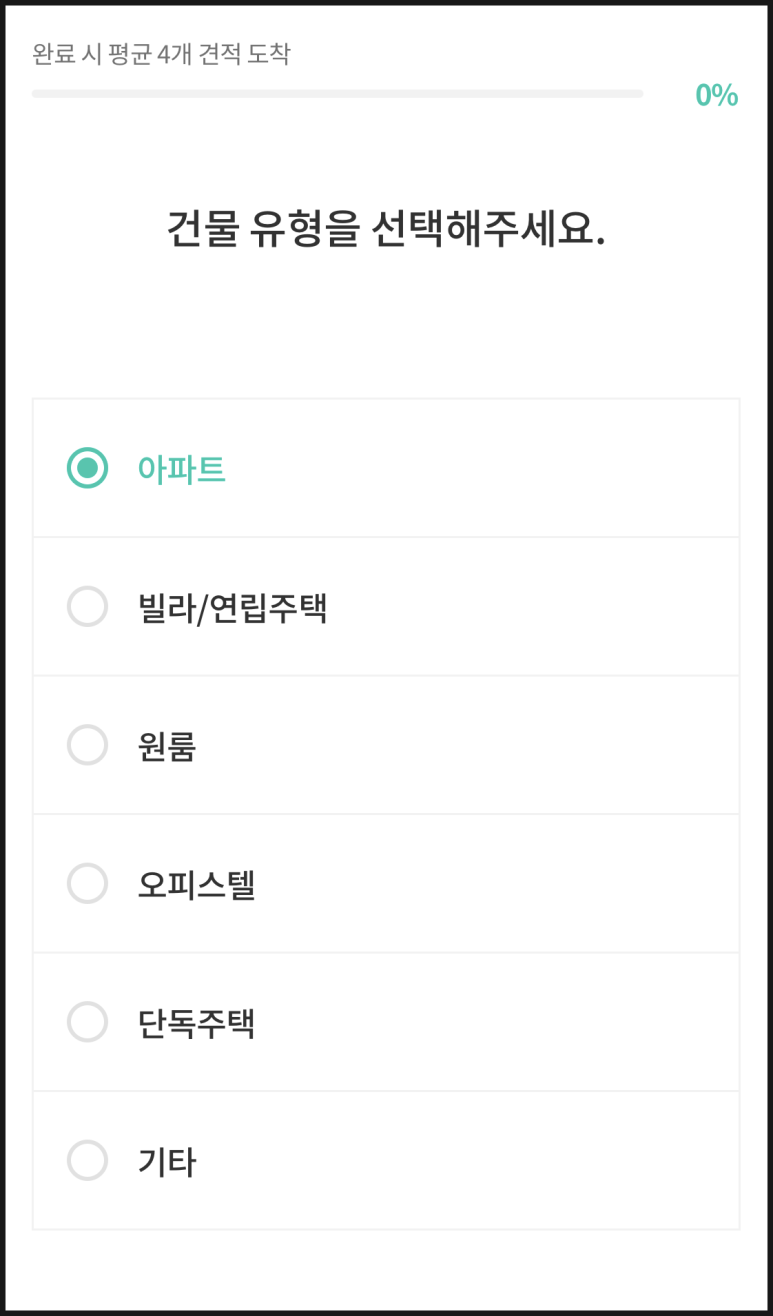Screen dimensions: 773x1316
Task: Click the 단독주택 option row
Action: (x=386, y=1022)
